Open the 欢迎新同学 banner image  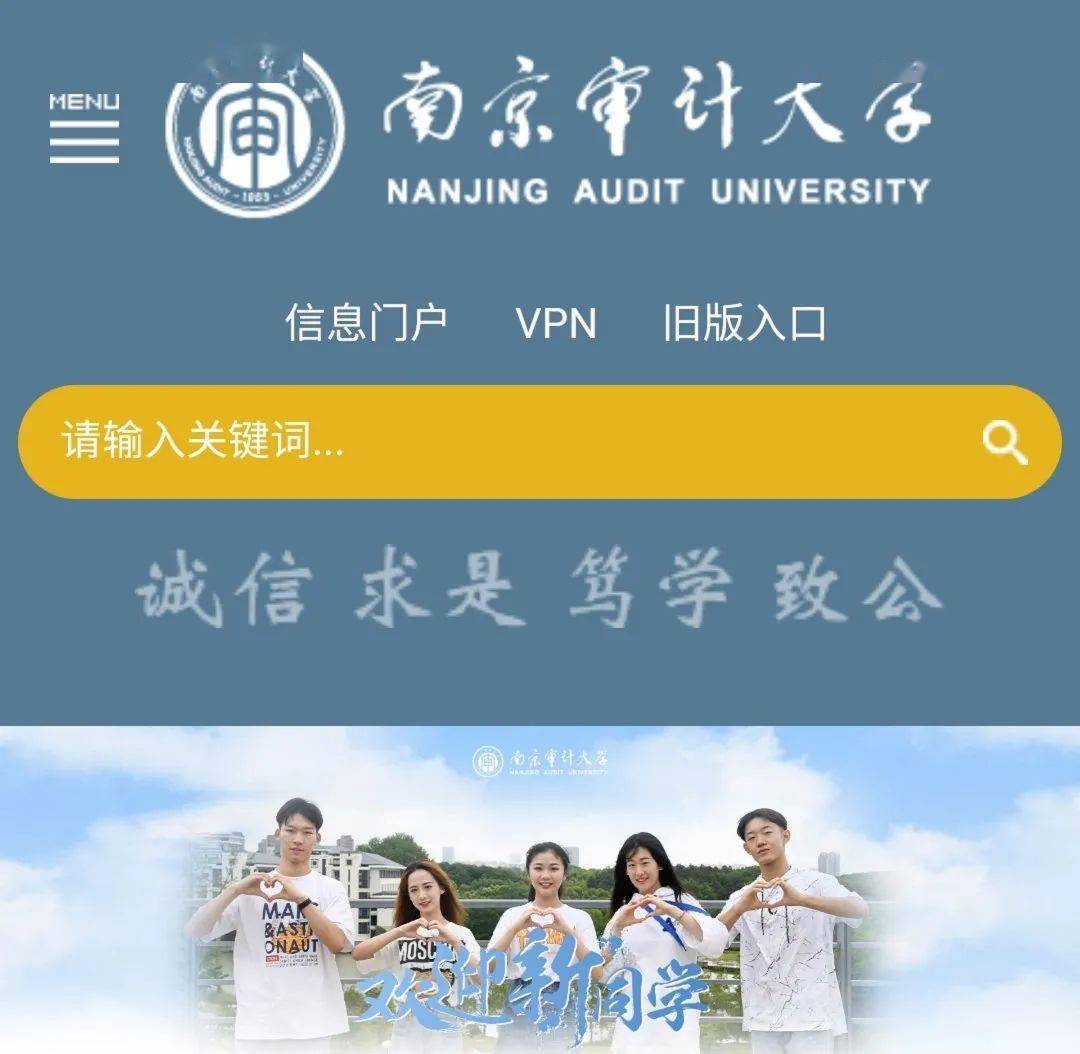click(x=540, y=890)
